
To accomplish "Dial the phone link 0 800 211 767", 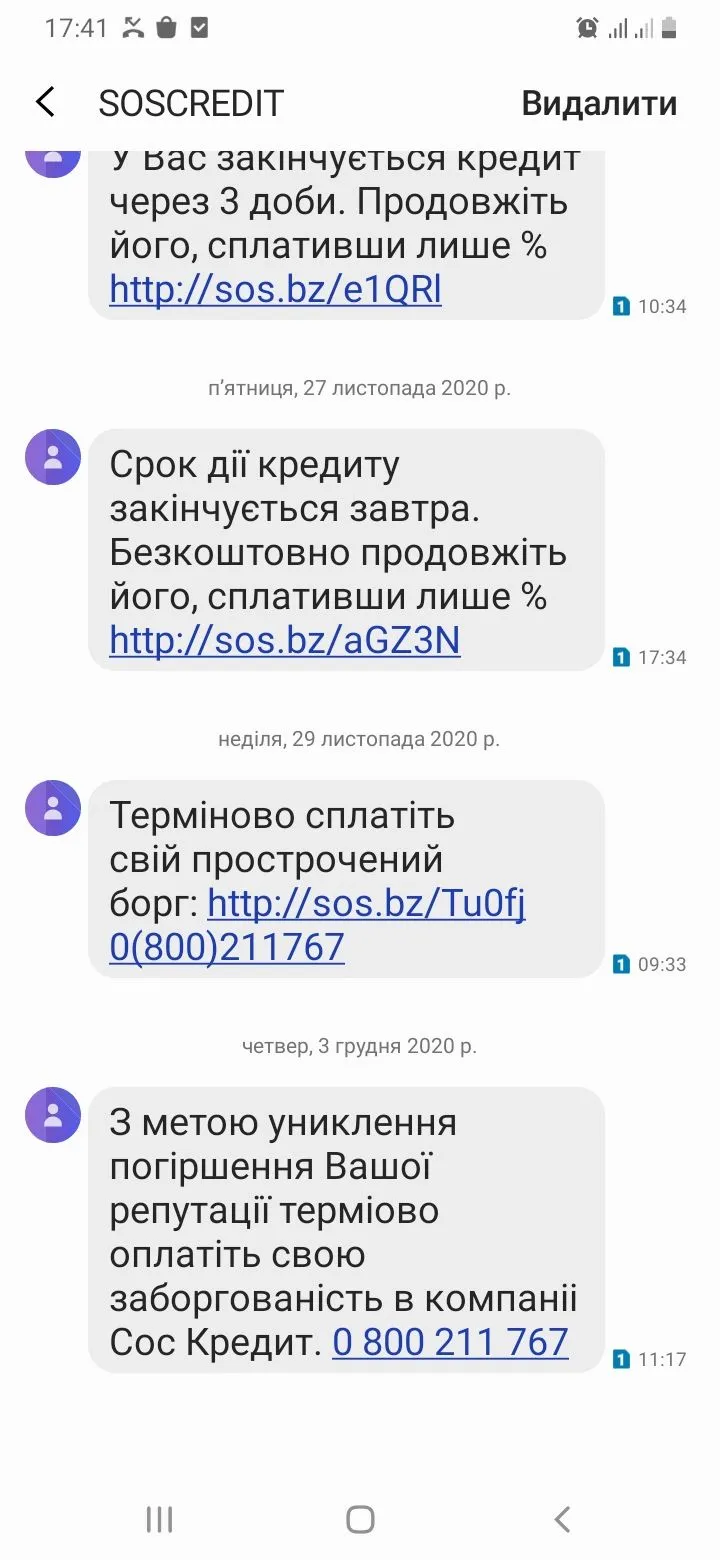I will coord(450,1341).
